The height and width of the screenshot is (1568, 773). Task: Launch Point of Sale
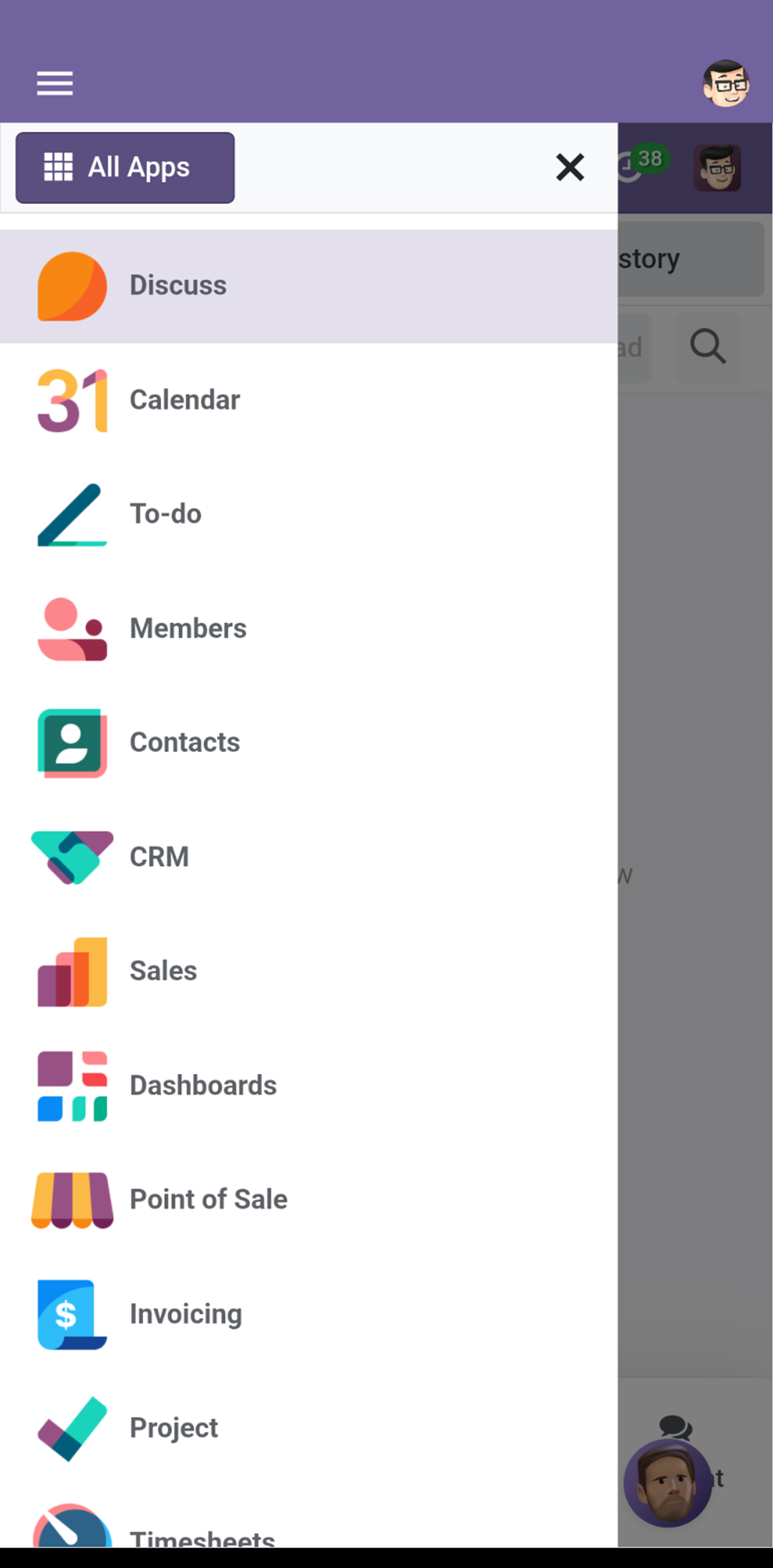pyautogui.click(x=208, y=1199)
